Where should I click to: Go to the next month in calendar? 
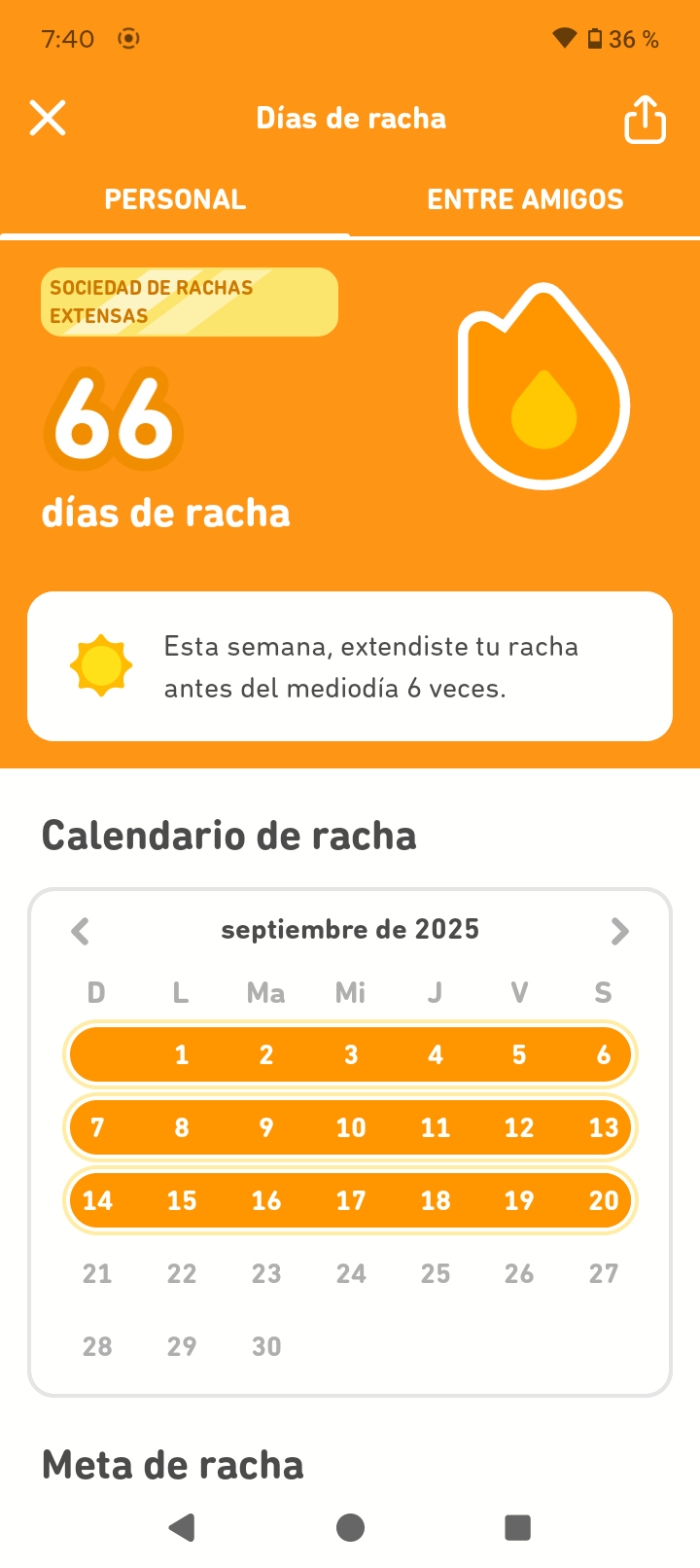[619, 931]
